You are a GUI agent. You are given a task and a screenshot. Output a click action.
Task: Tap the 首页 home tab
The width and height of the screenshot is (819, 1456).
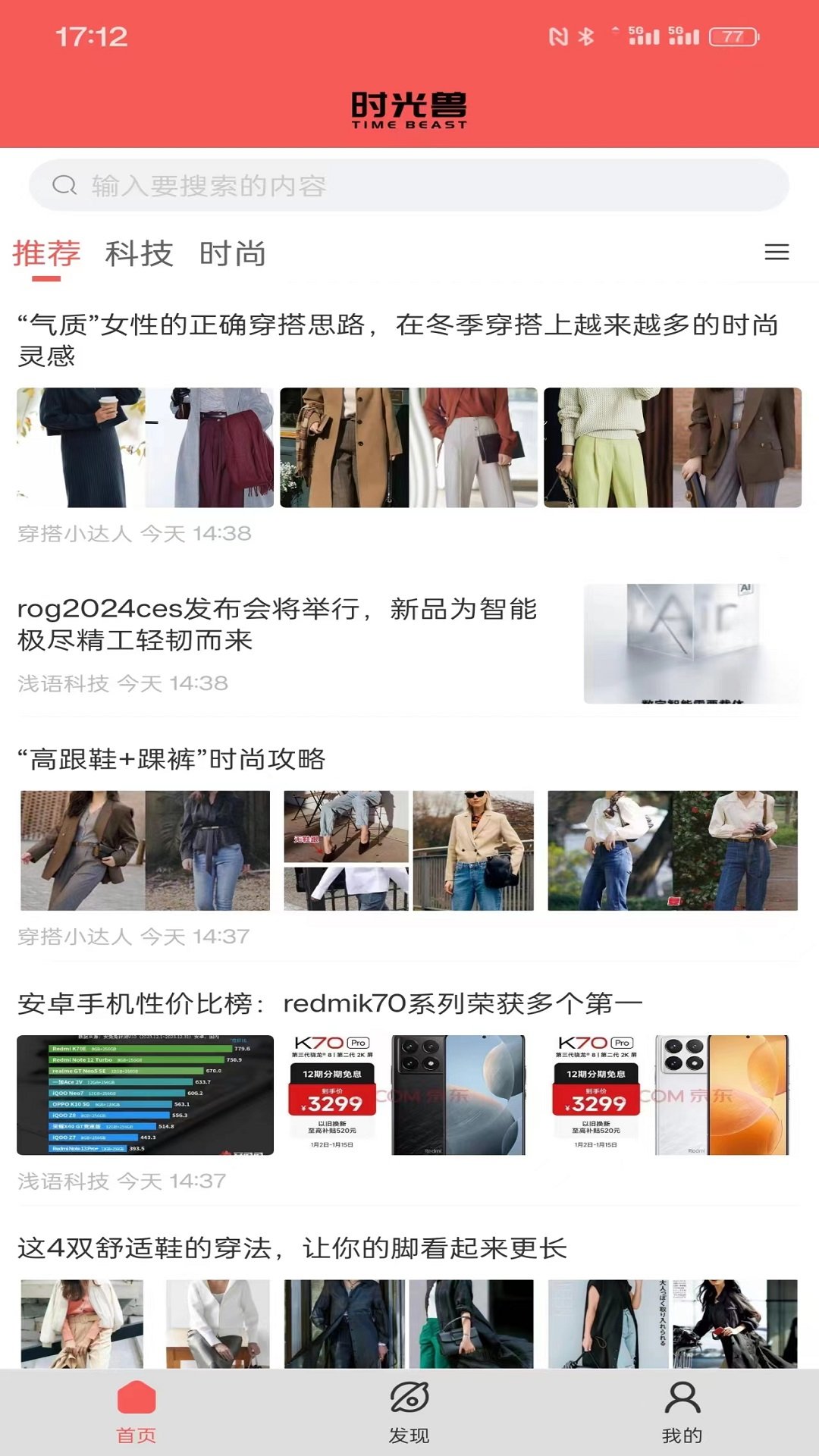click(x=136, y=1412)
